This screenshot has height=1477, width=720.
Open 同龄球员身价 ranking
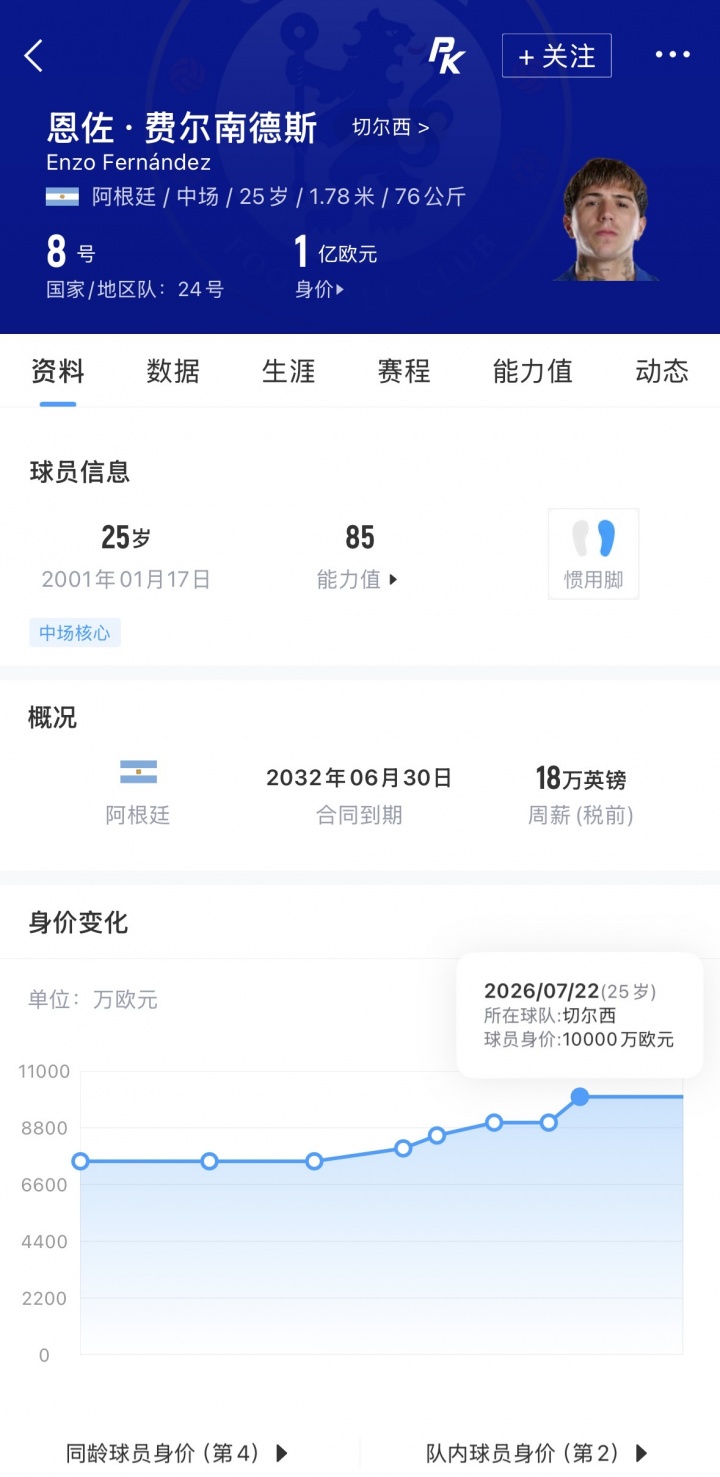(177, 1453)
